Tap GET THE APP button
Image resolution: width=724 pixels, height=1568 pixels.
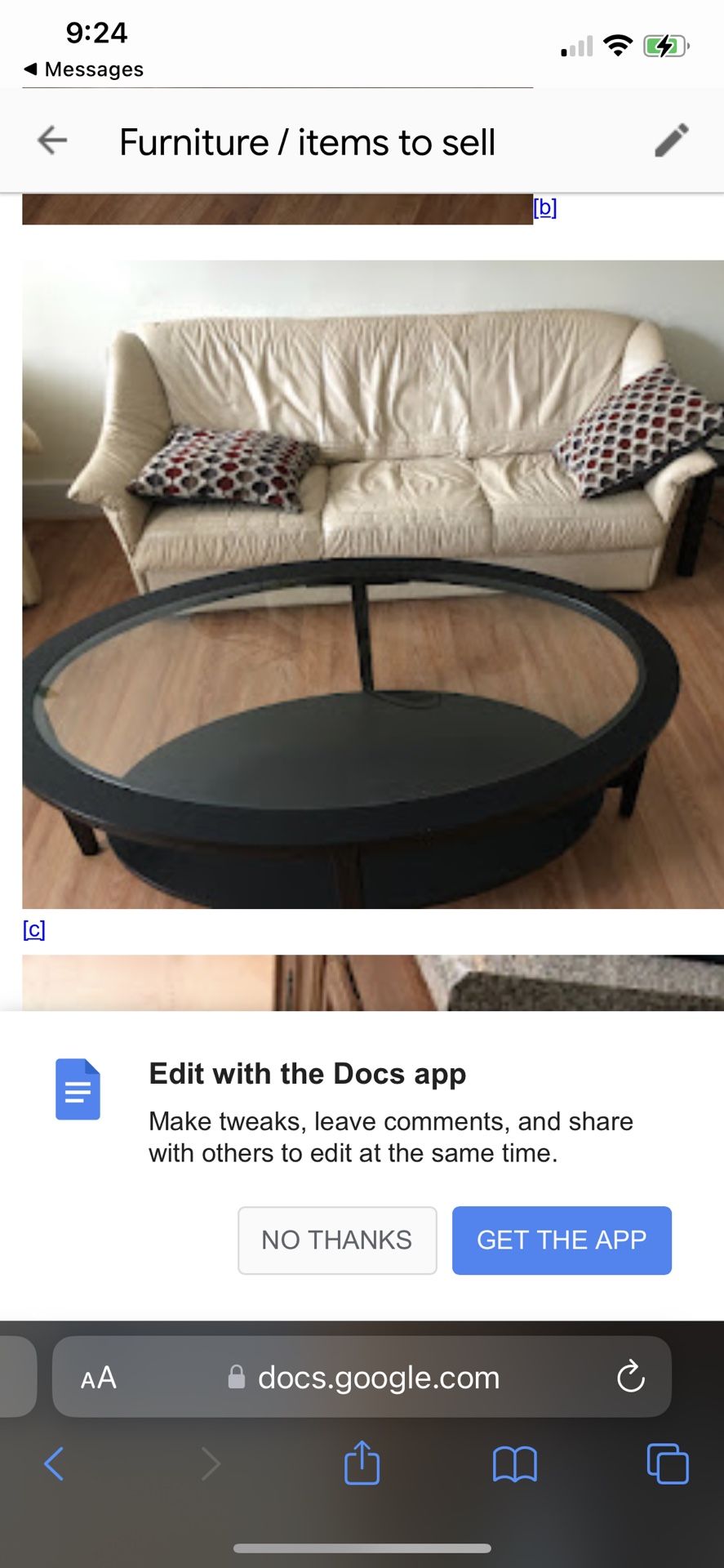click(x=562, y=1240)
